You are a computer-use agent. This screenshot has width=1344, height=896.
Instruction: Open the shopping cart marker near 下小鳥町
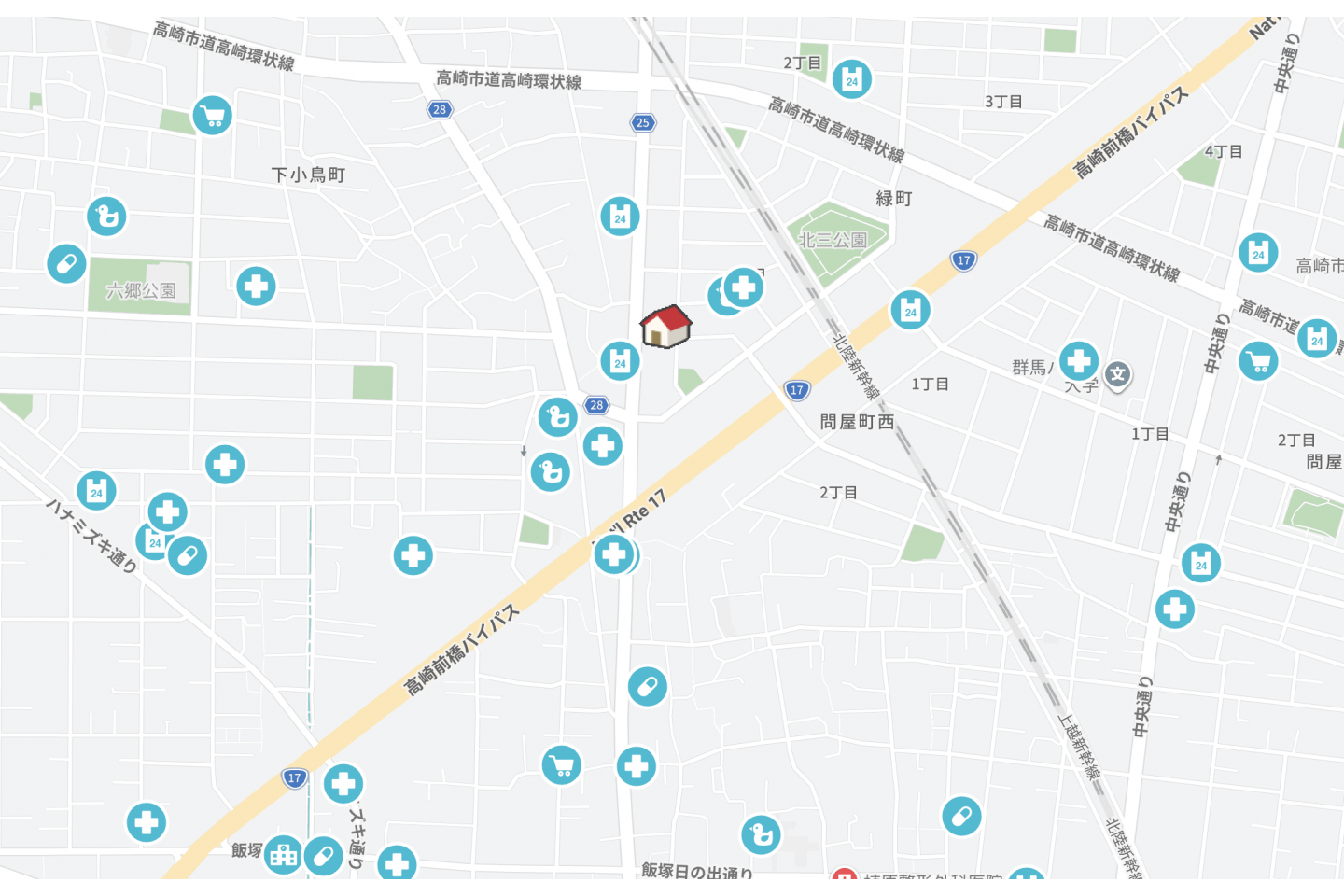click(x=212, y=116)
